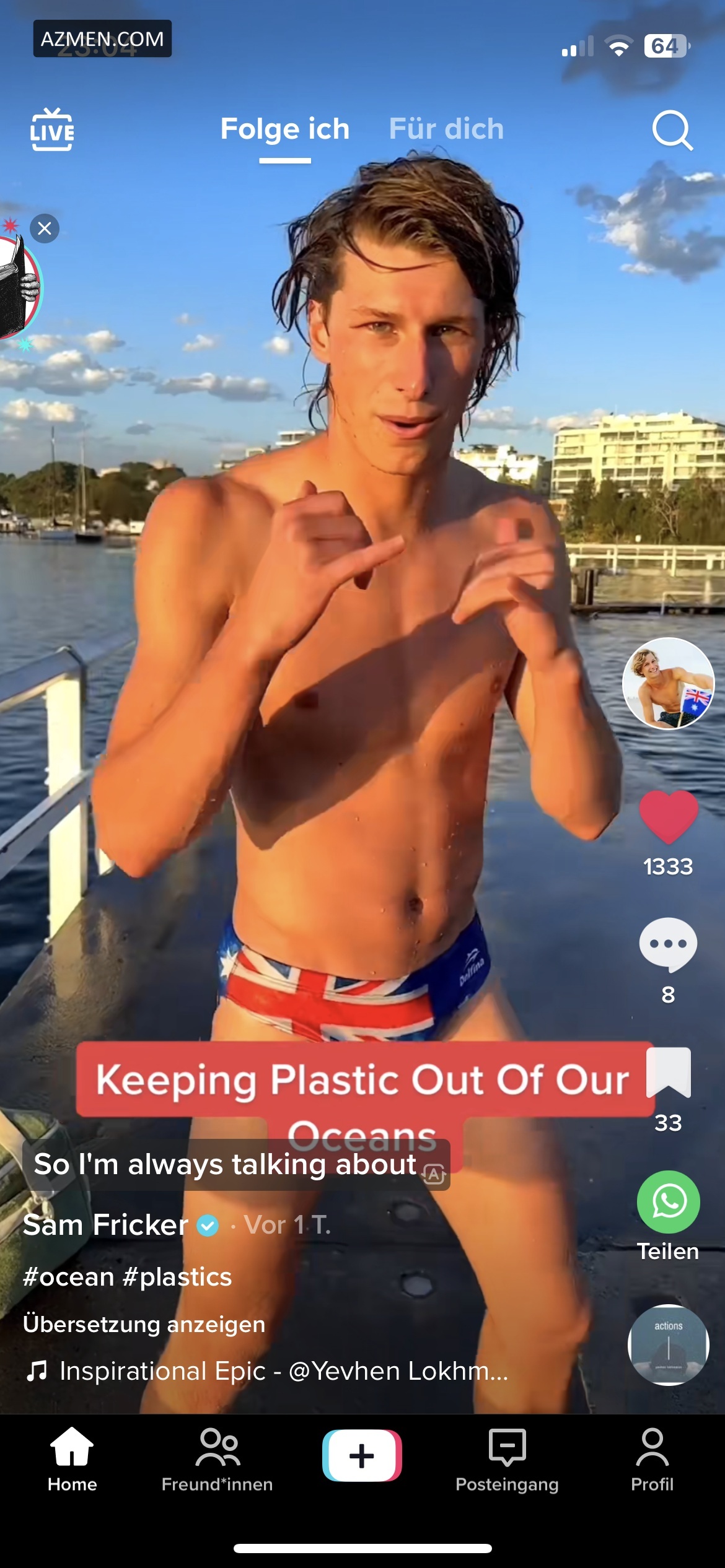Go to the Freund*innen tab
Screen dimensions: 725x1568
point(217,1460)
